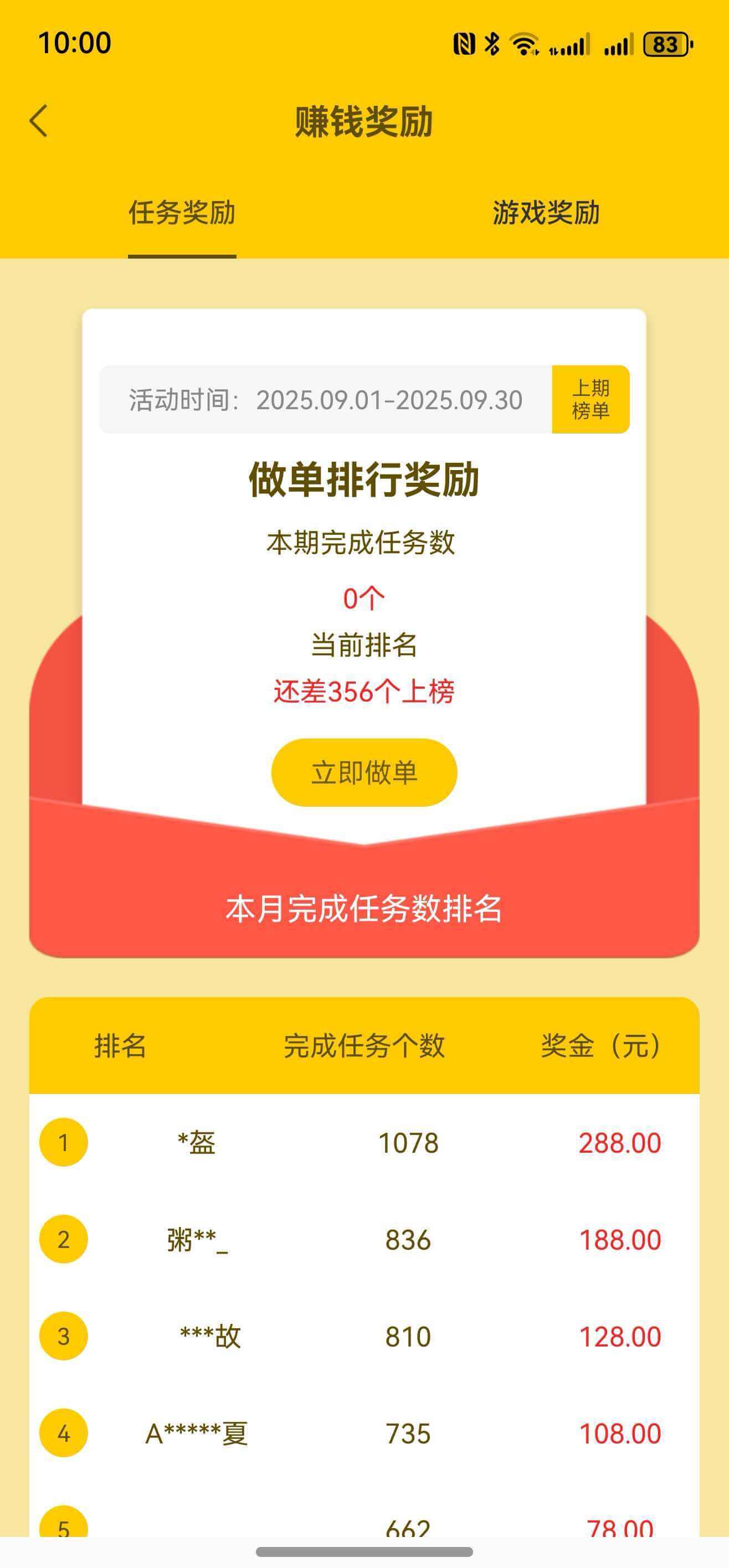The width and height of the screenshot is (729, 1568).
Task: Go back from 赚钱奖励 page
Action: 39,121
